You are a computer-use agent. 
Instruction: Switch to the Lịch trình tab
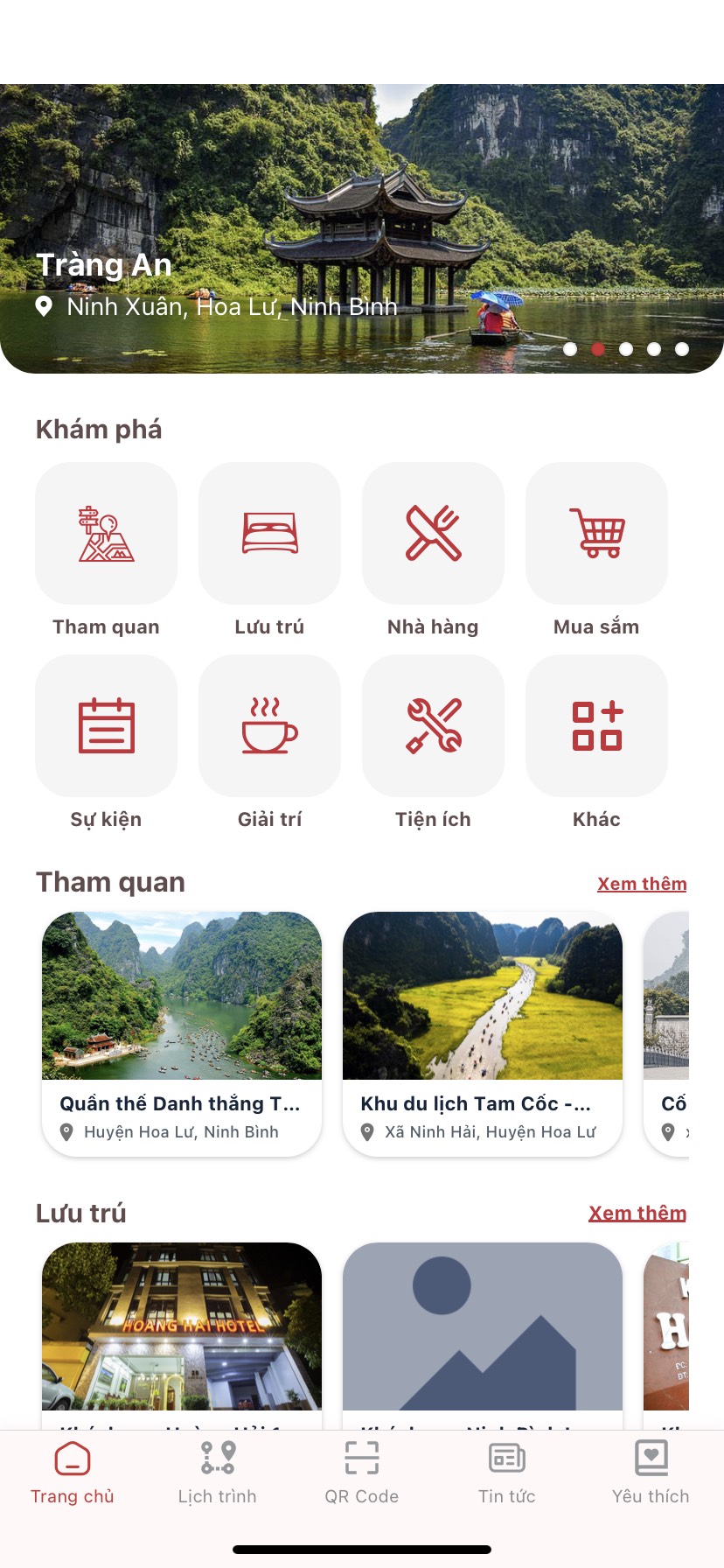218,1473
